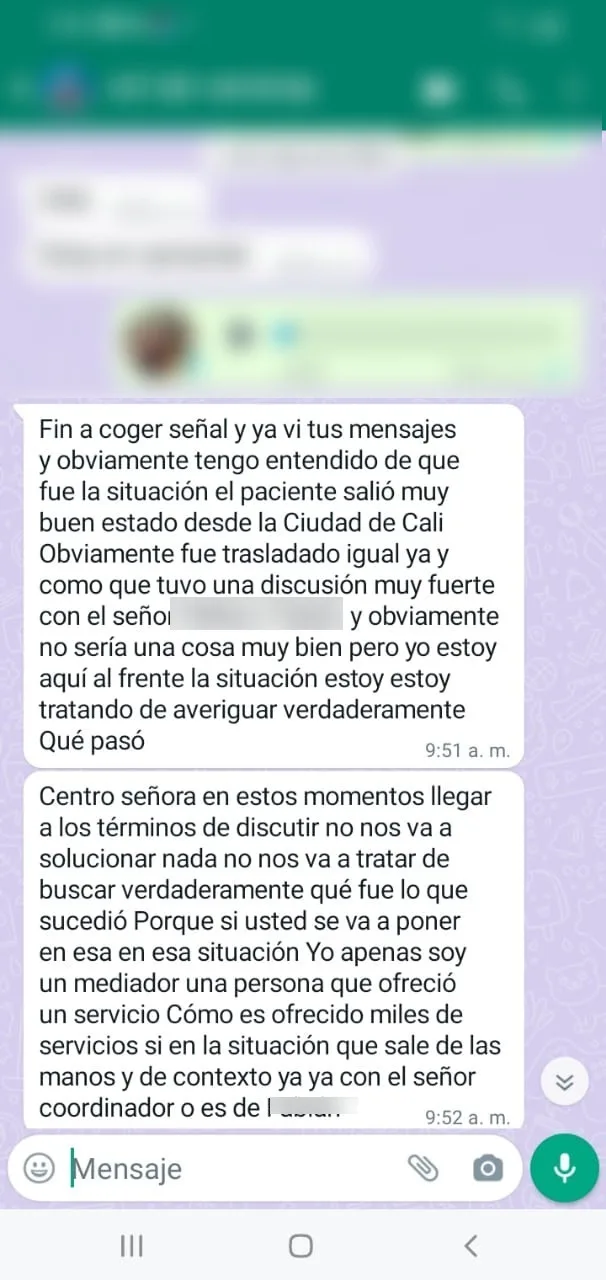Tap the Mensaje text field
606x1280 pixels.
(x=235, y=1168)
